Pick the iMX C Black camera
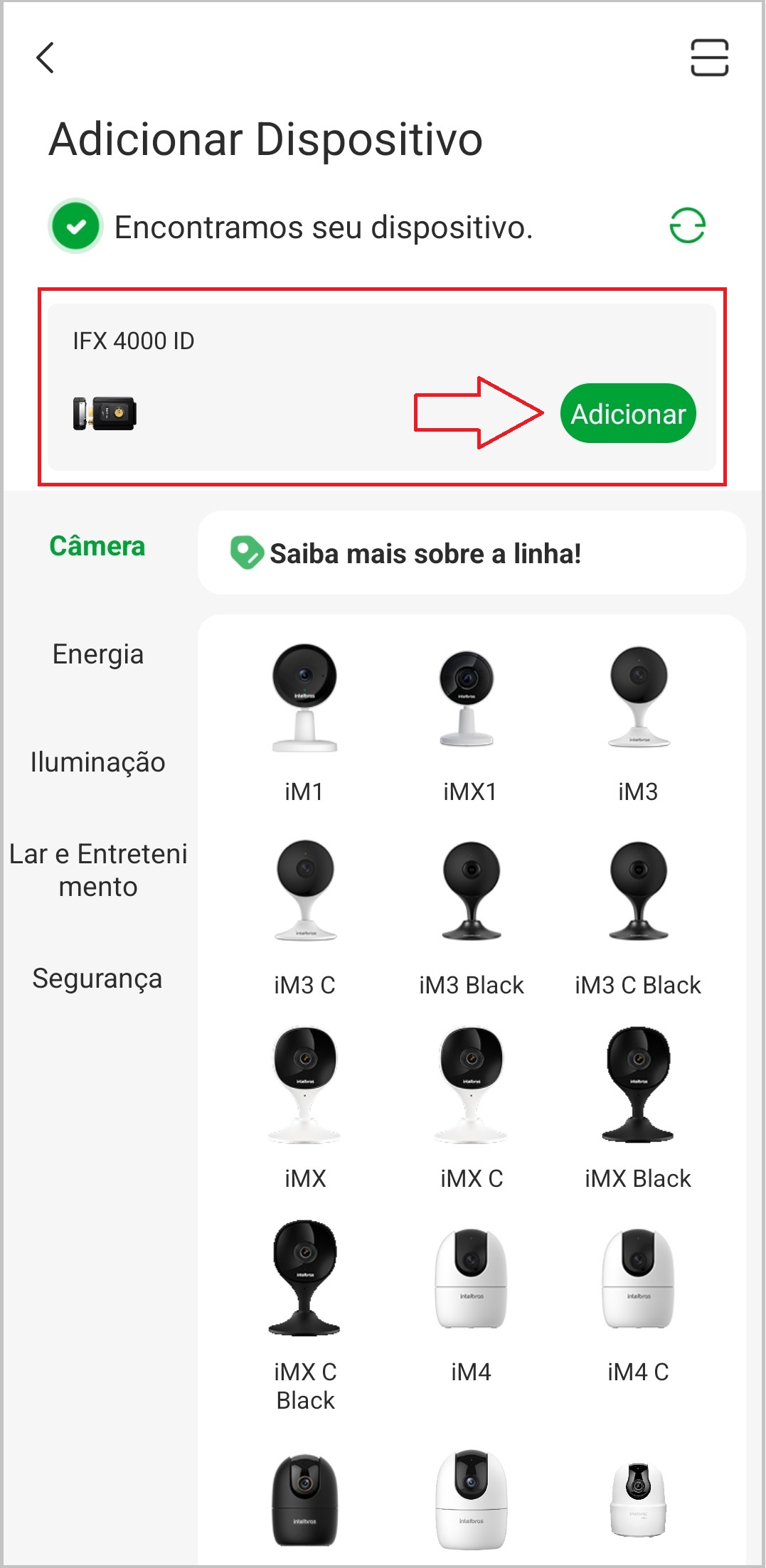The image size is (766, 1568). (x=305, y=1301)
